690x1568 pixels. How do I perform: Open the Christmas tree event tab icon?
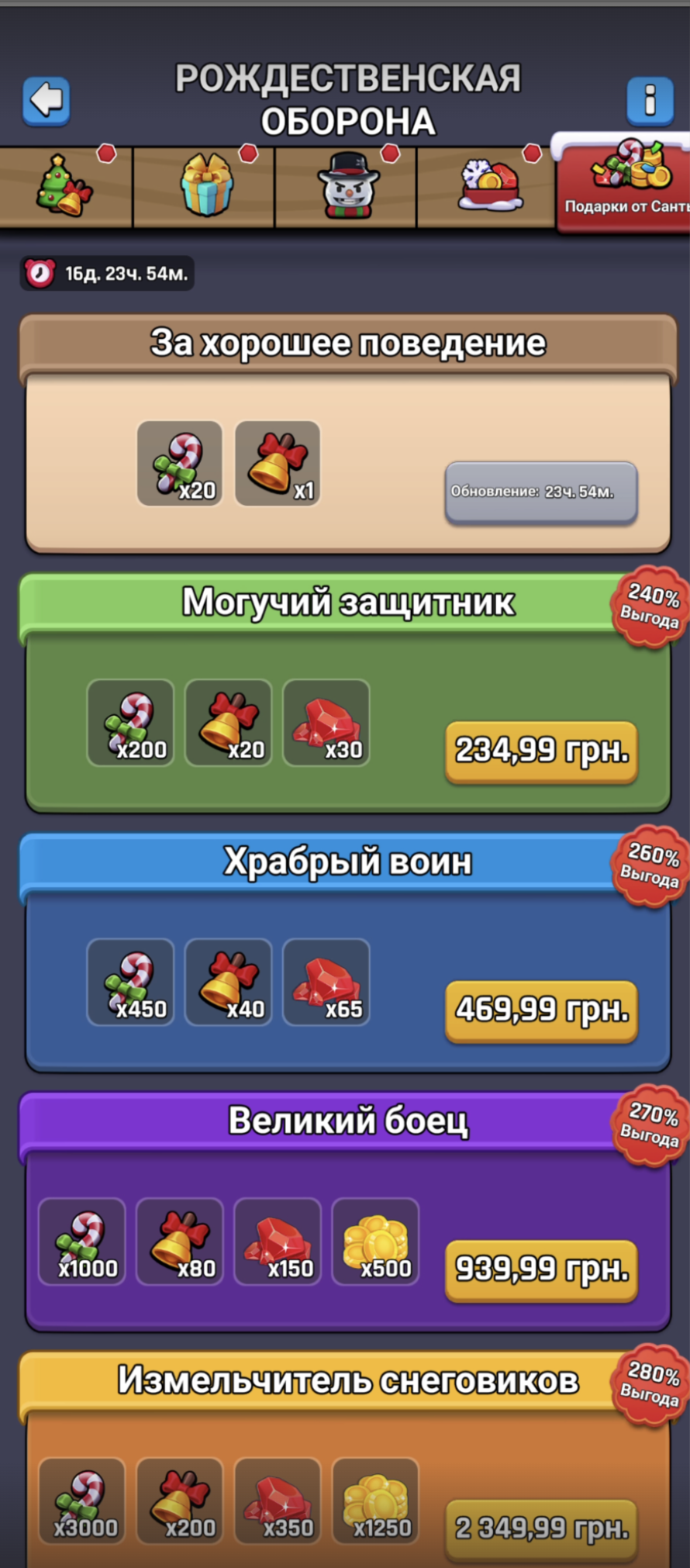(x=62, y=186)
